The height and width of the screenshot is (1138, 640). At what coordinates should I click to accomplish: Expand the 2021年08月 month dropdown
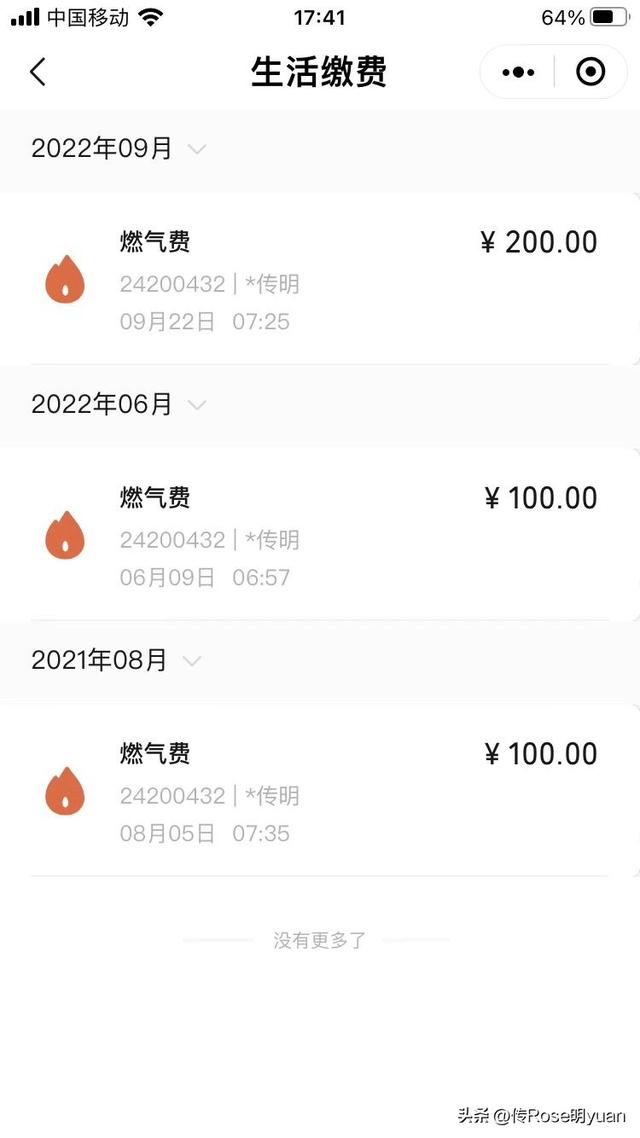click(192, 660)
